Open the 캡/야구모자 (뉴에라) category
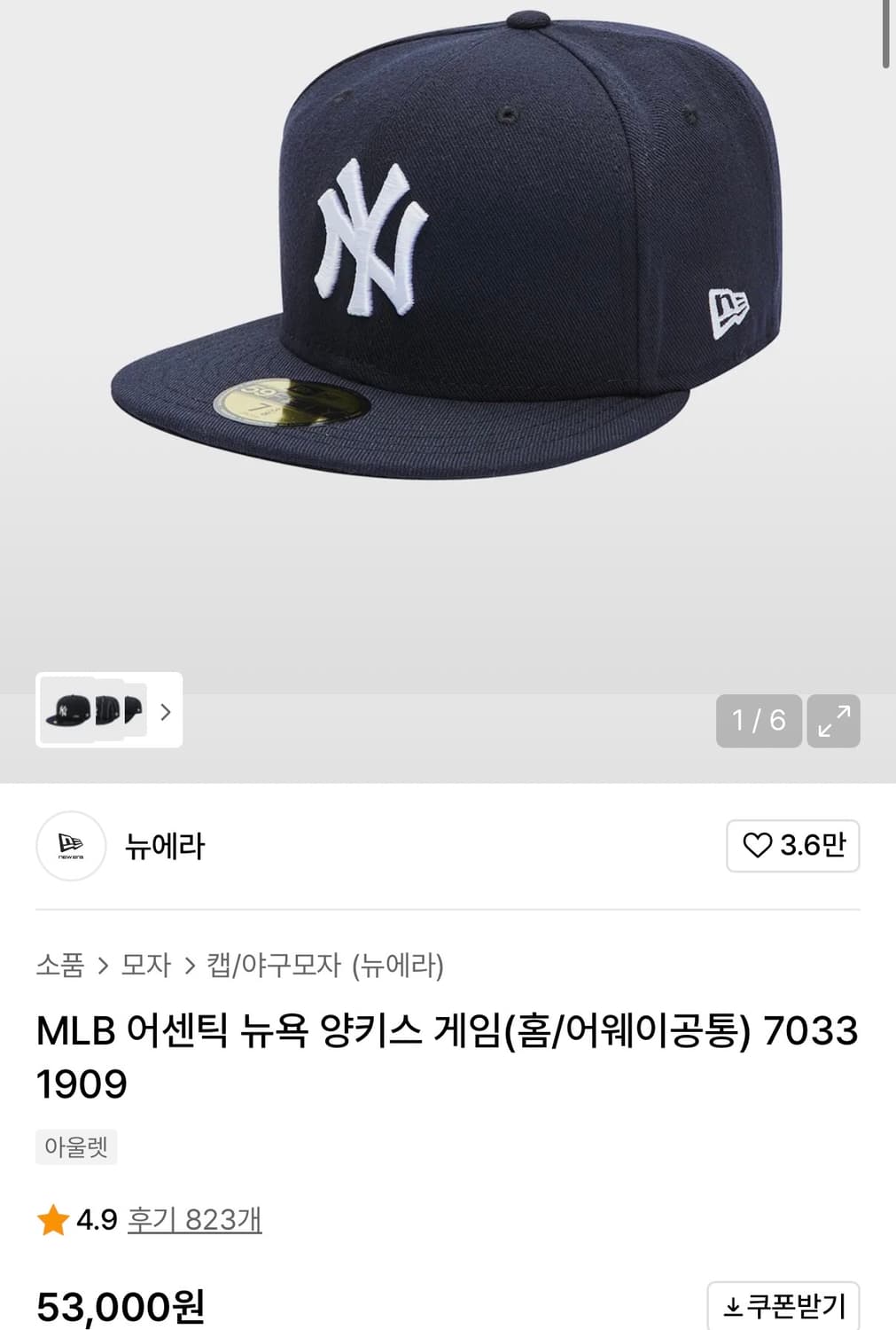The image size is (896, 1330). tap(326, 966)
